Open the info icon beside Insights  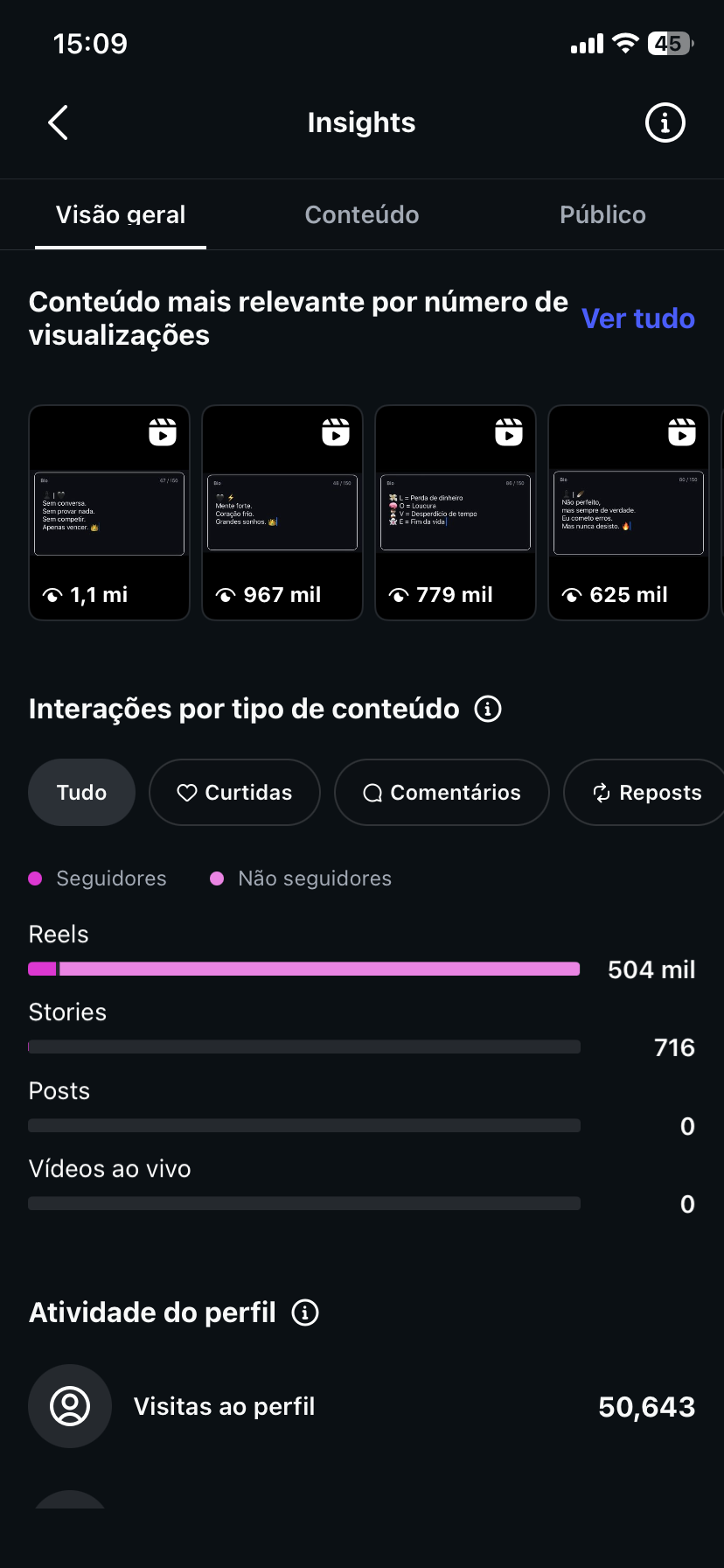(665, 122)
